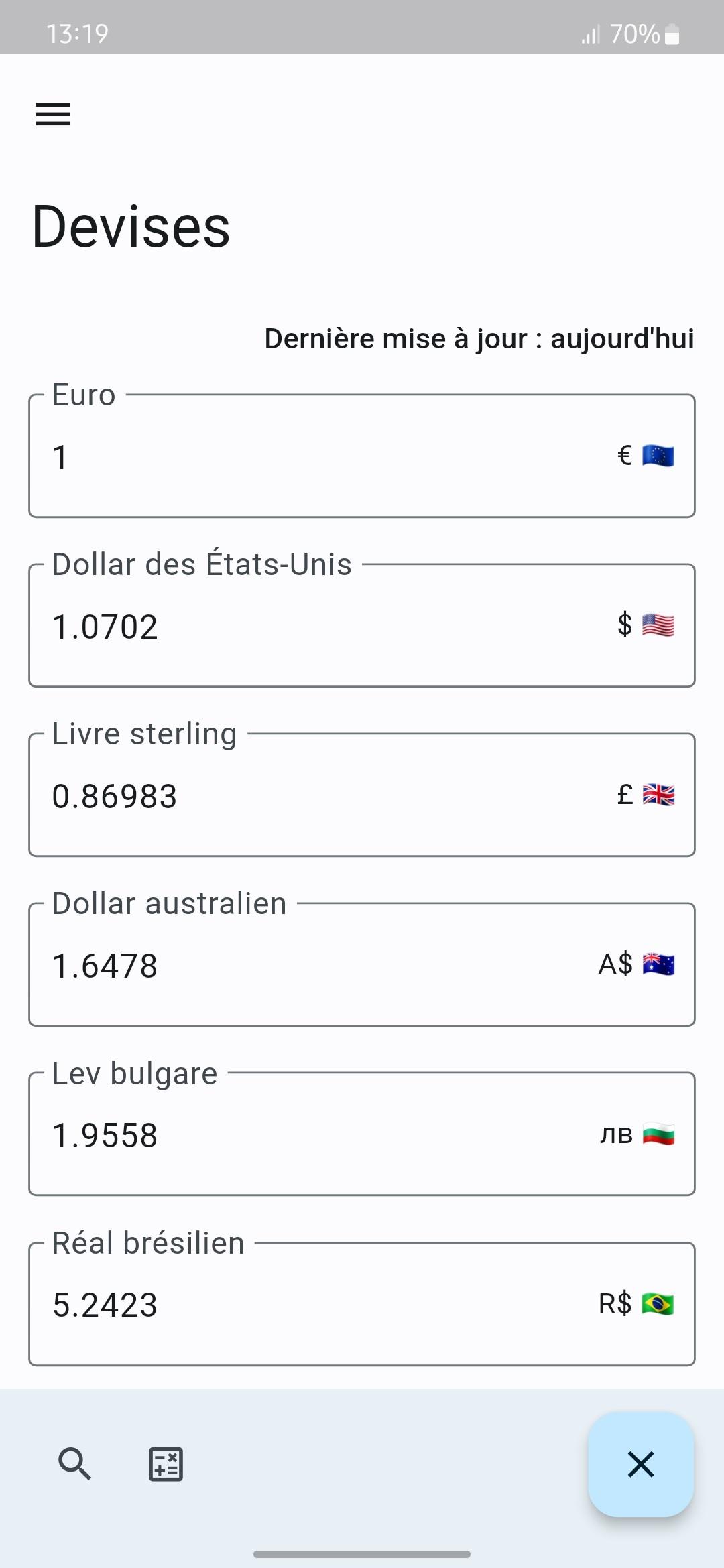Screen dimensions: 724x1568
Task: Edit the Dollar des États-Unis amount
Action: [322, 627]
